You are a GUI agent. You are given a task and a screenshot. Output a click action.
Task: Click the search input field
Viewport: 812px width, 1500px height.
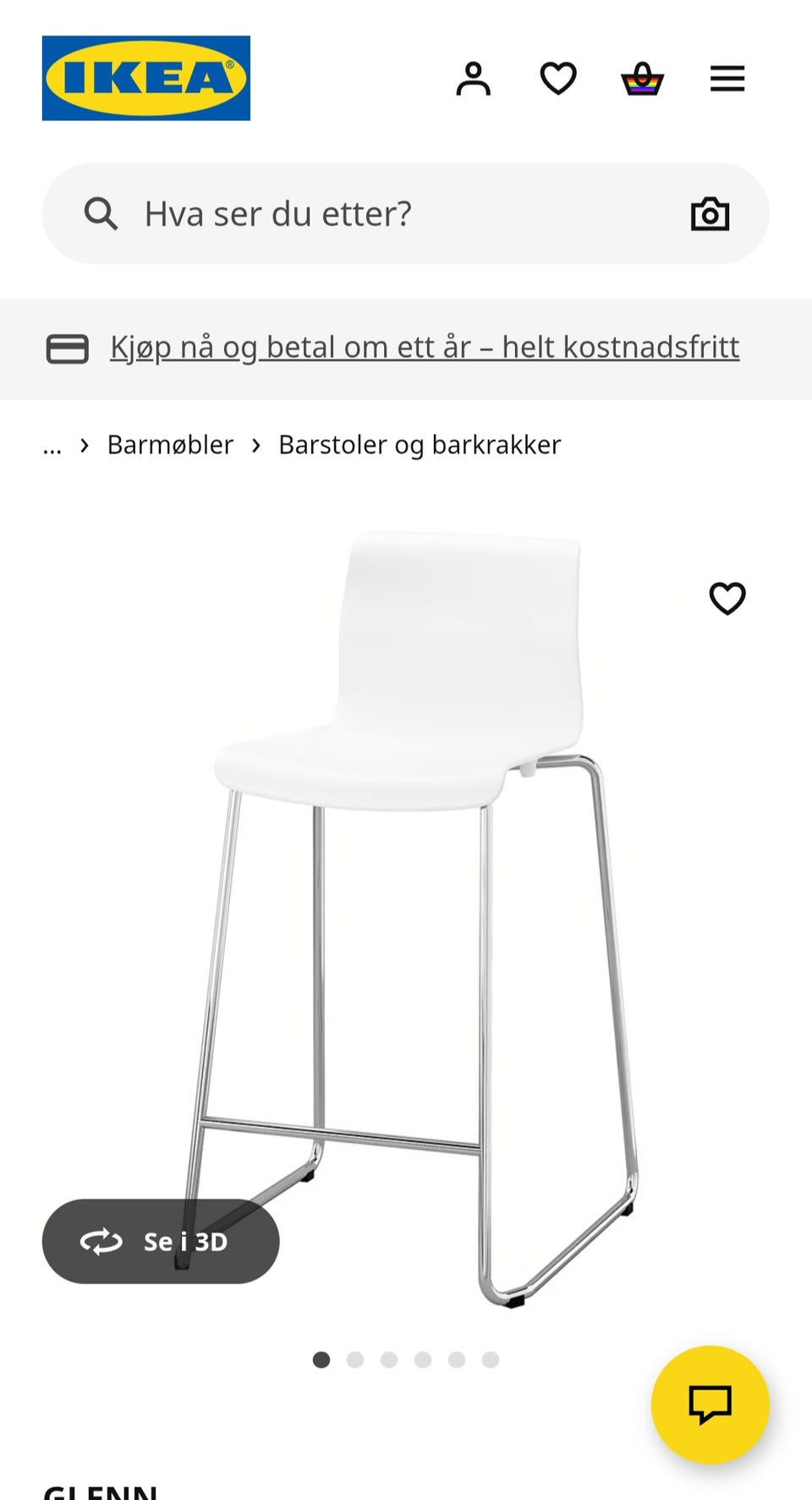338,213
